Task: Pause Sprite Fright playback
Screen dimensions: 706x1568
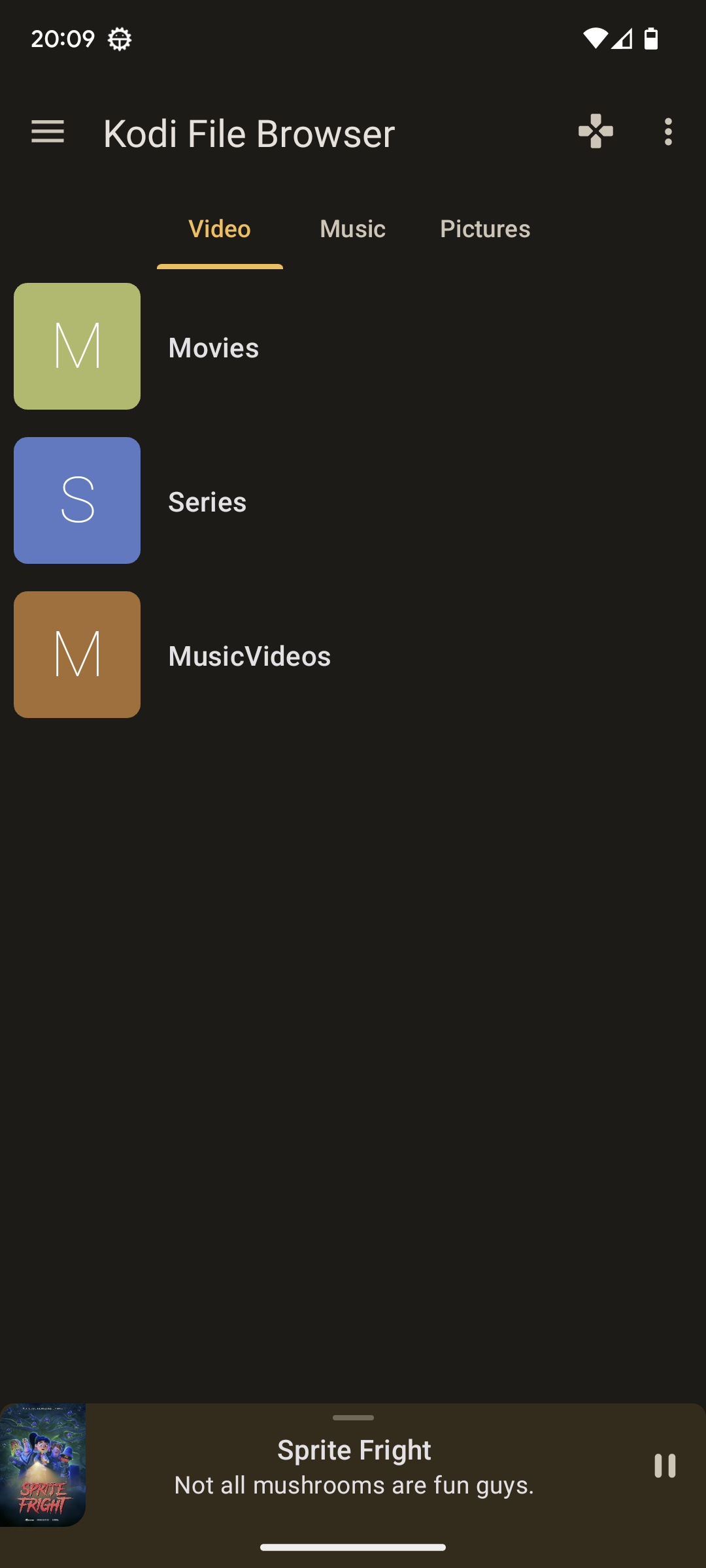Action: click(x=665, y=1466)
